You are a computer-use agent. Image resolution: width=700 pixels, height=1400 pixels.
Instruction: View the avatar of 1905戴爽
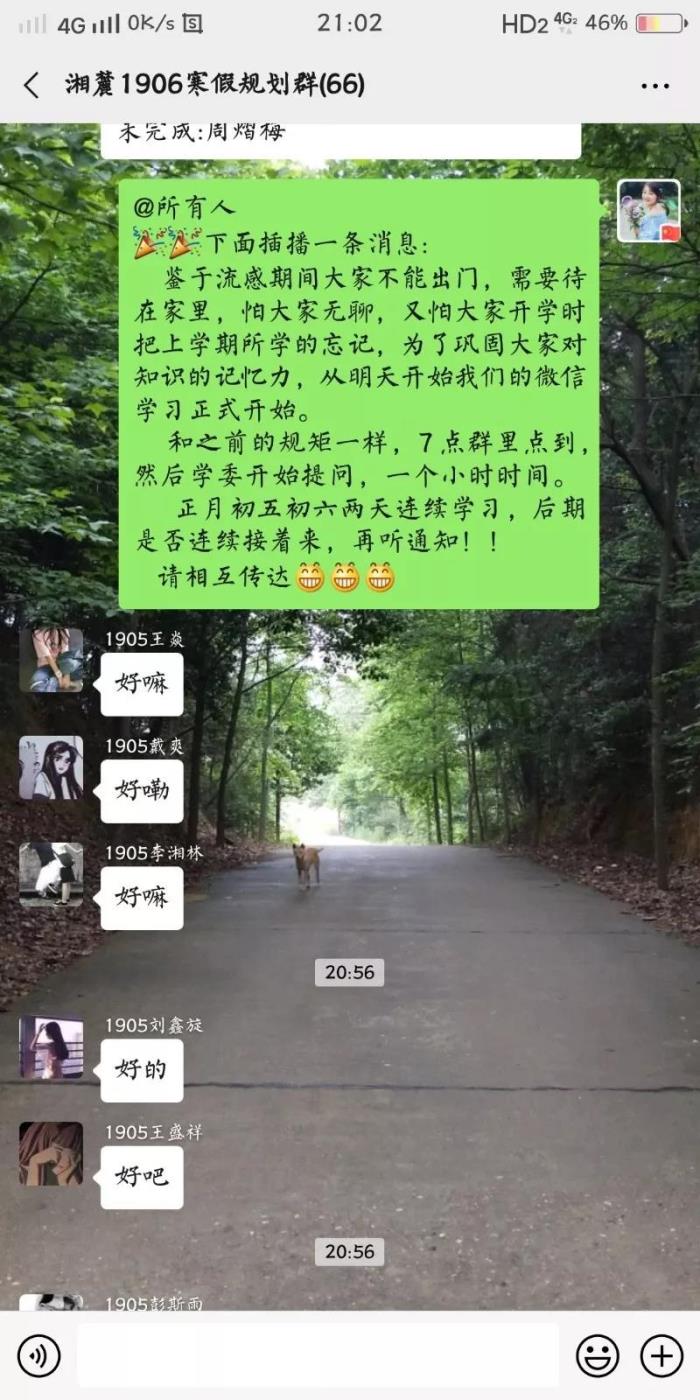coord(51,768)
